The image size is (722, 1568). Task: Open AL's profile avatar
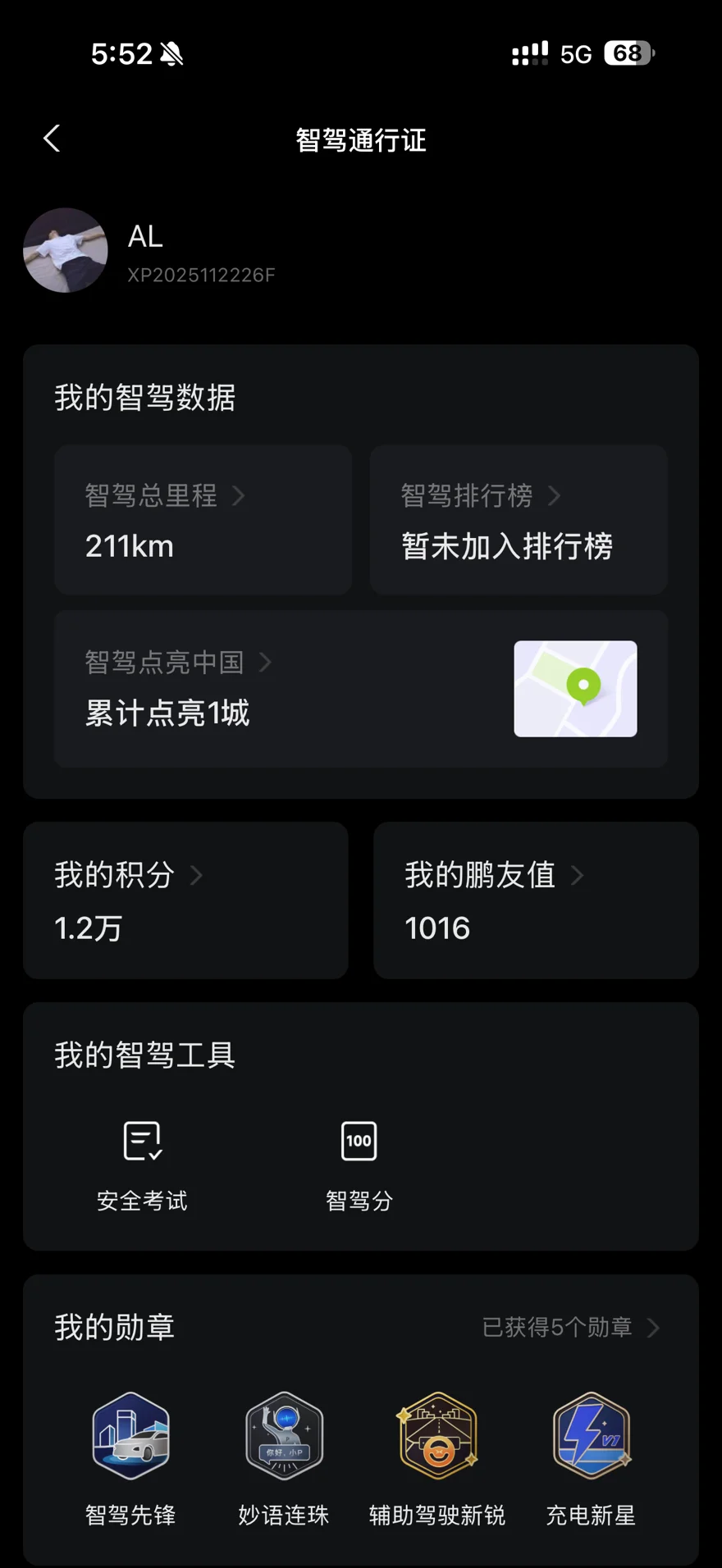66,250
